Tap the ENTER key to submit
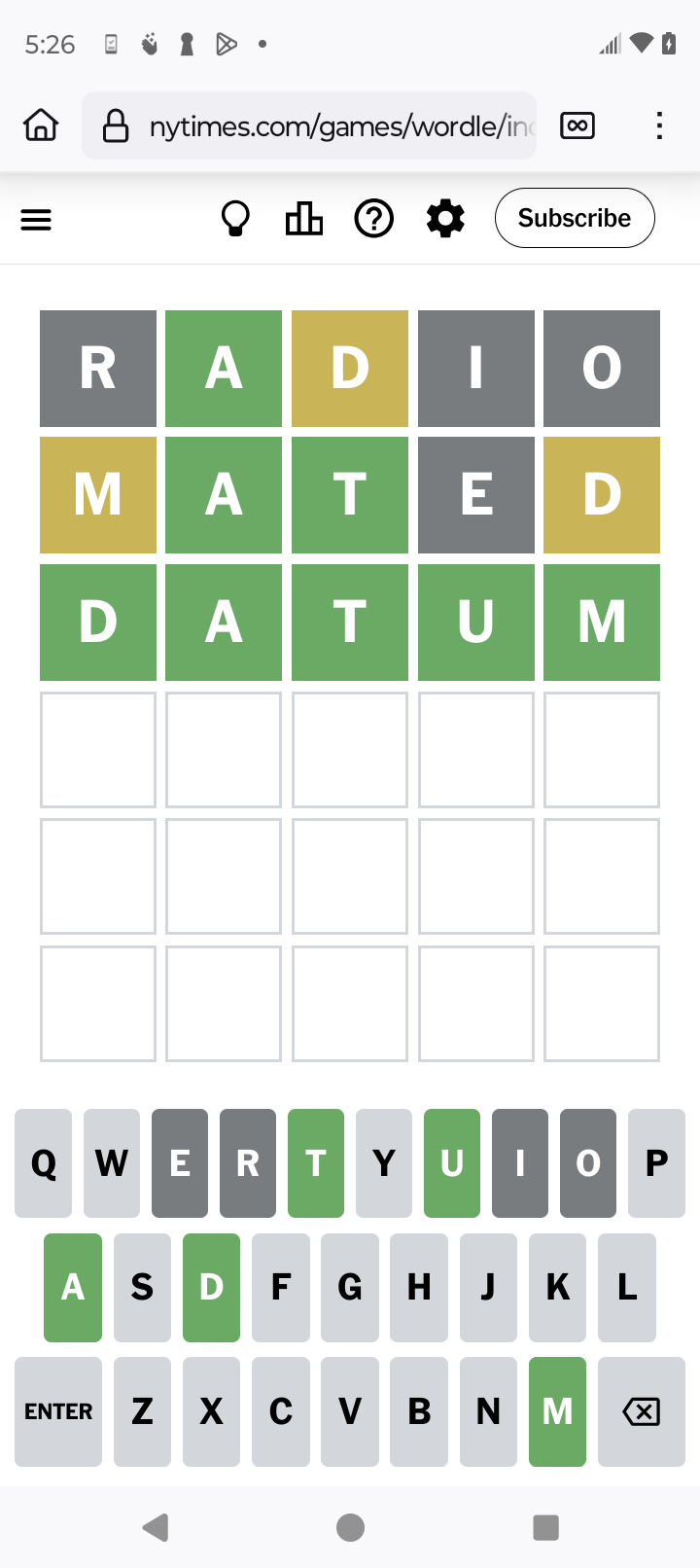Viewport: 700px width, 1568px height. 58,1411
